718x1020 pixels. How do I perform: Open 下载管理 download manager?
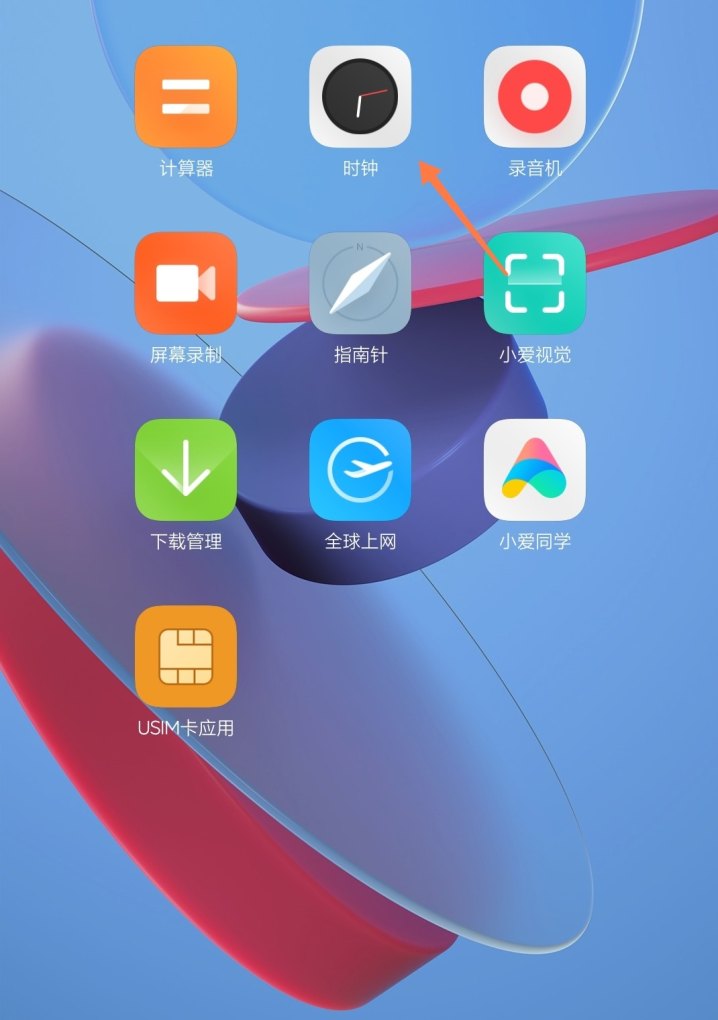point(186,470)
